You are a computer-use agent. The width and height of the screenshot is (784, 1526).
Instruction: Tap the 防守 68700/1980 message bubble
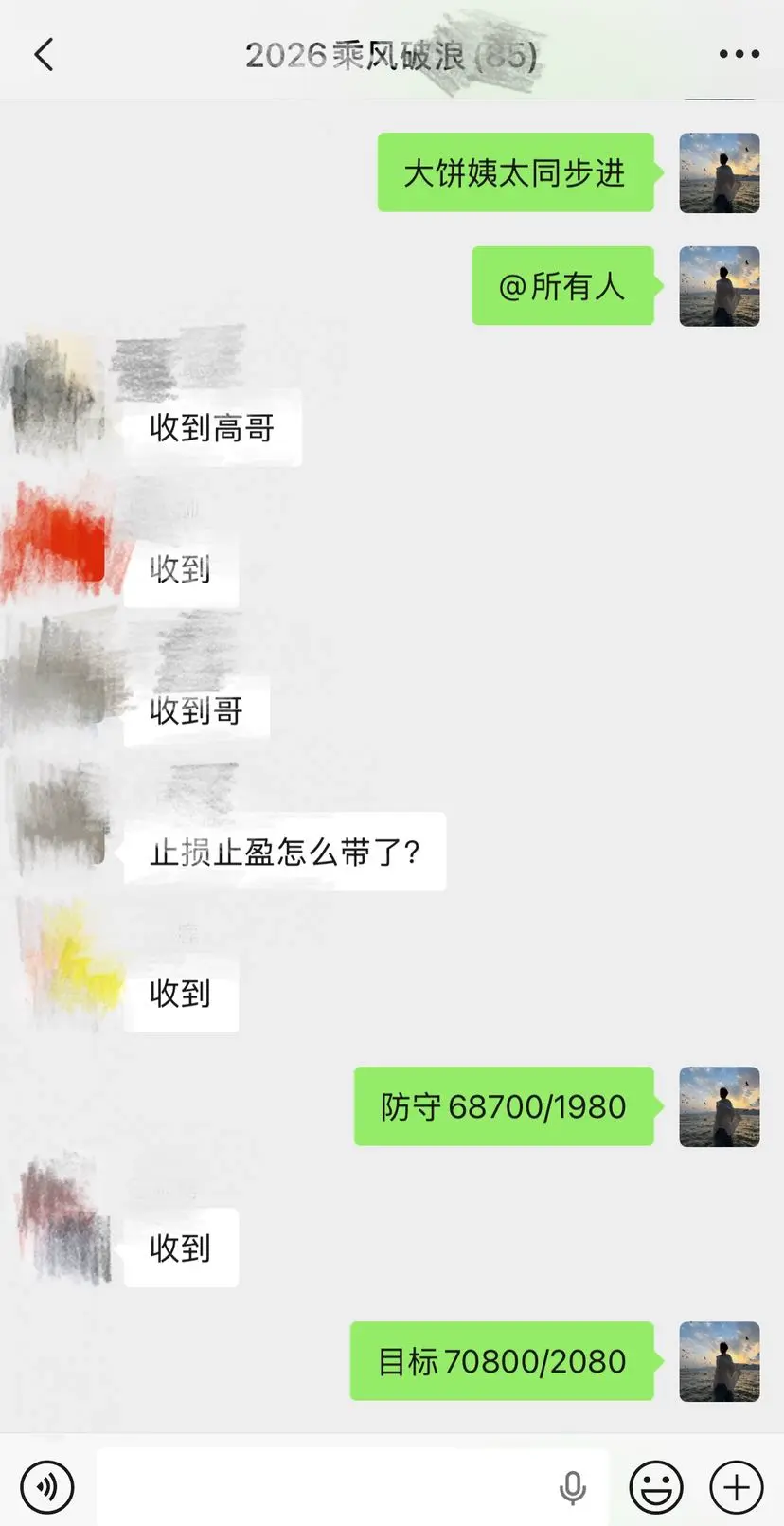pos(503,1105)
